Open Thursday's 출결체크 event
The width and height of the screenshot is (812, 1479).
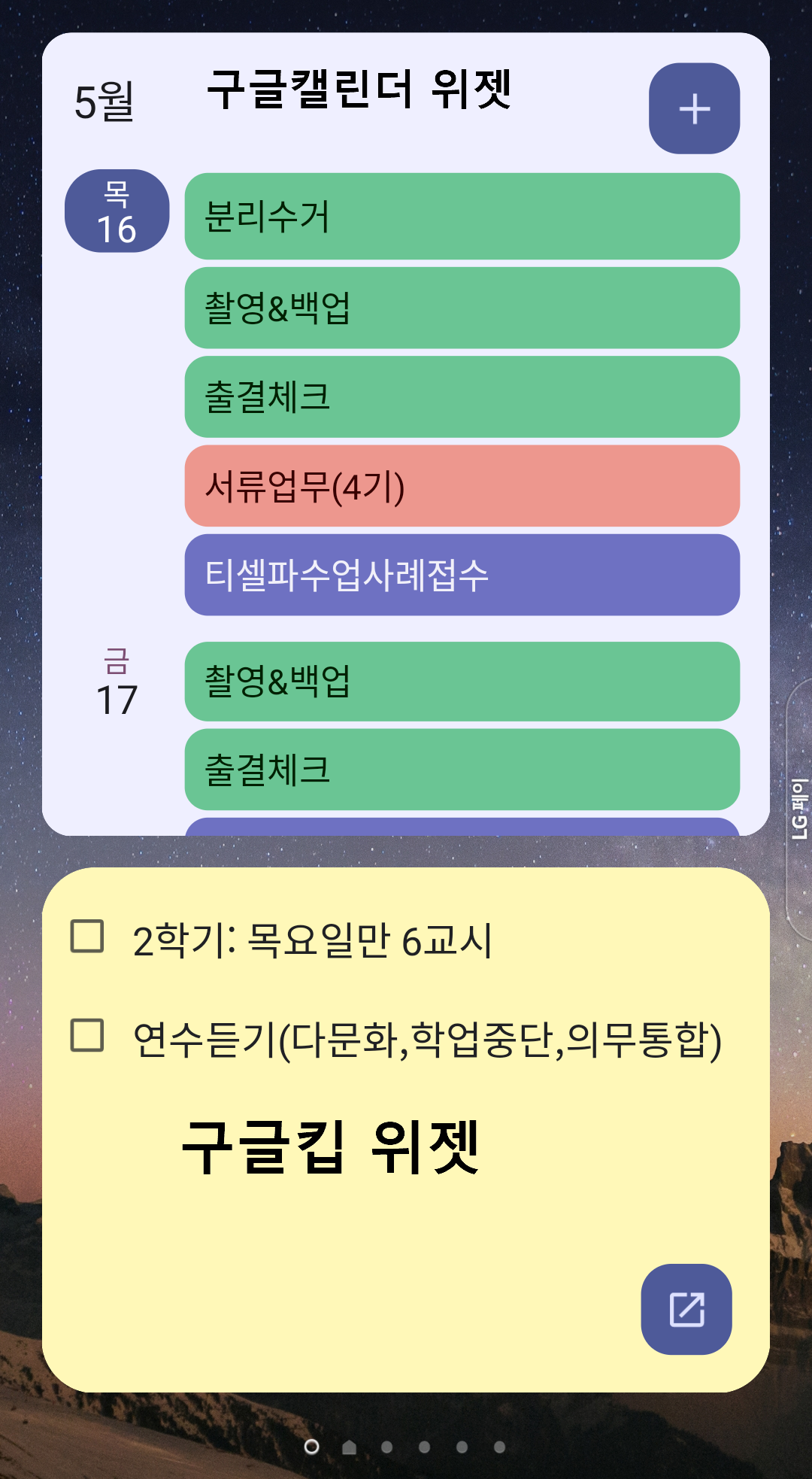click(x=462, y=396)
